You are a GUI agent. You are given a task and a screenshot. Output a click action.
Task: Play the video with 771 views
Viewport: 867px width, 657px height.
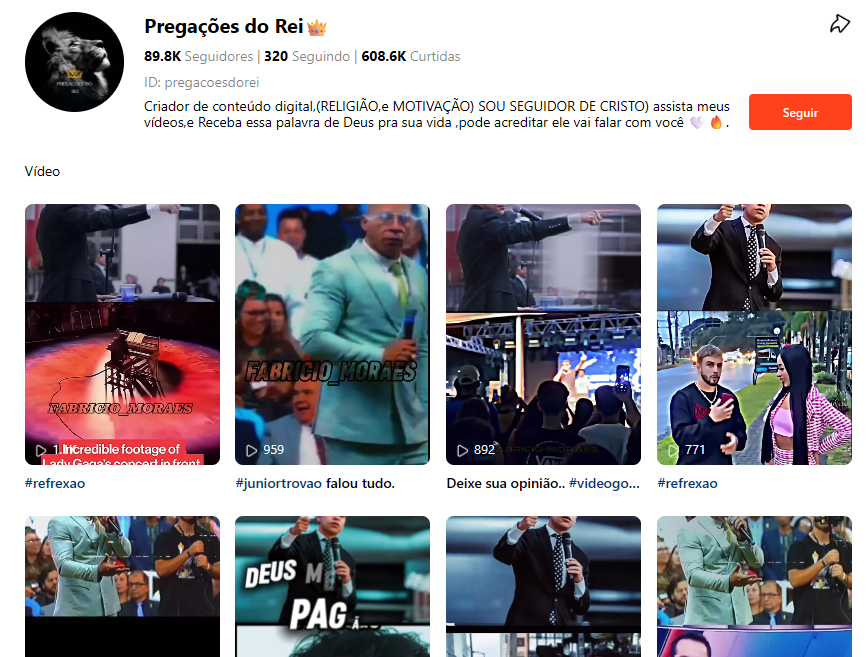click(754, 334)
